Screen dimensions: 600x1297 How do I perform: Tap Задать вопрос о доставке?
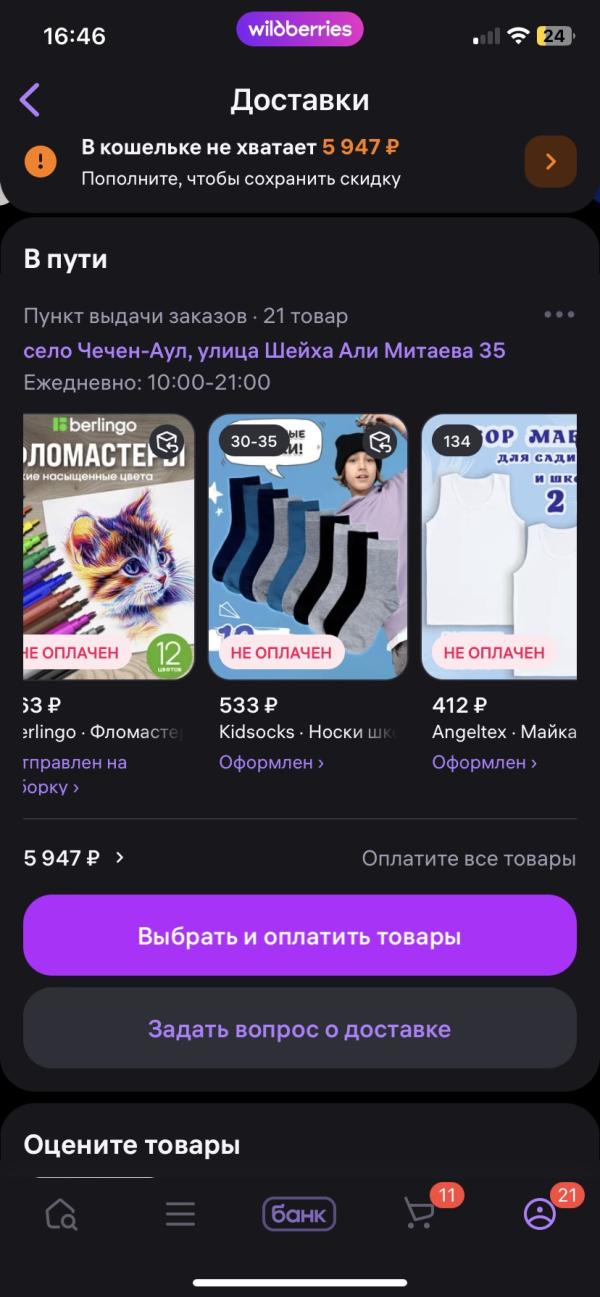300,1029
